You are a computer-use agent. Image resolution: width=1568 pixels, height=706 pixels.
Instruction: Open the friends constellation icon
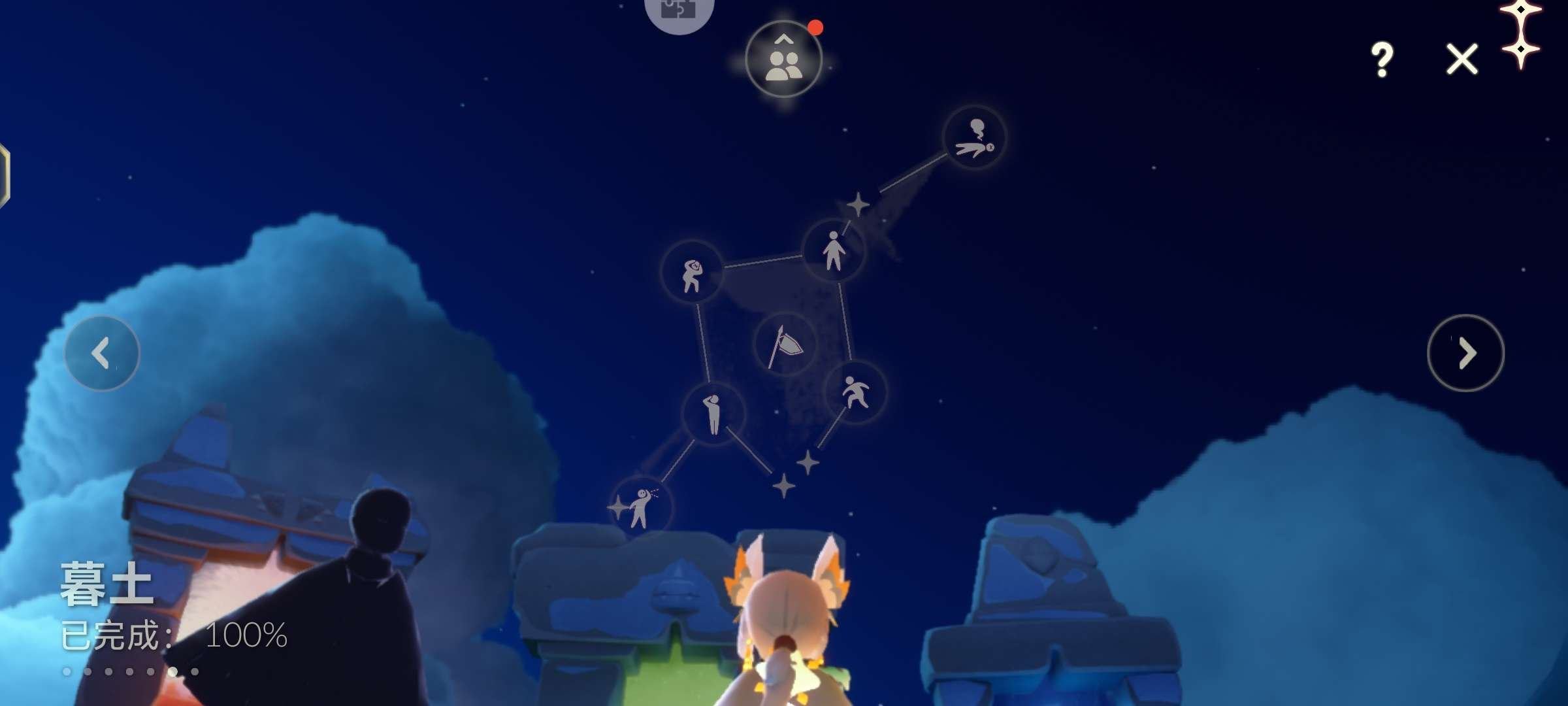783,59
